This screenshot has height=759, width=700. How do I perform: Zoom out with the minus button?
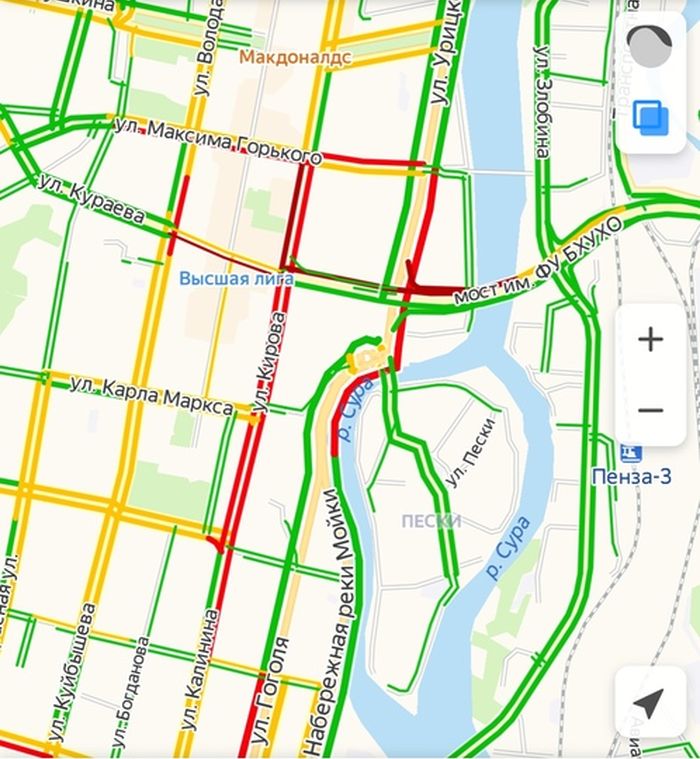point(650,410)
